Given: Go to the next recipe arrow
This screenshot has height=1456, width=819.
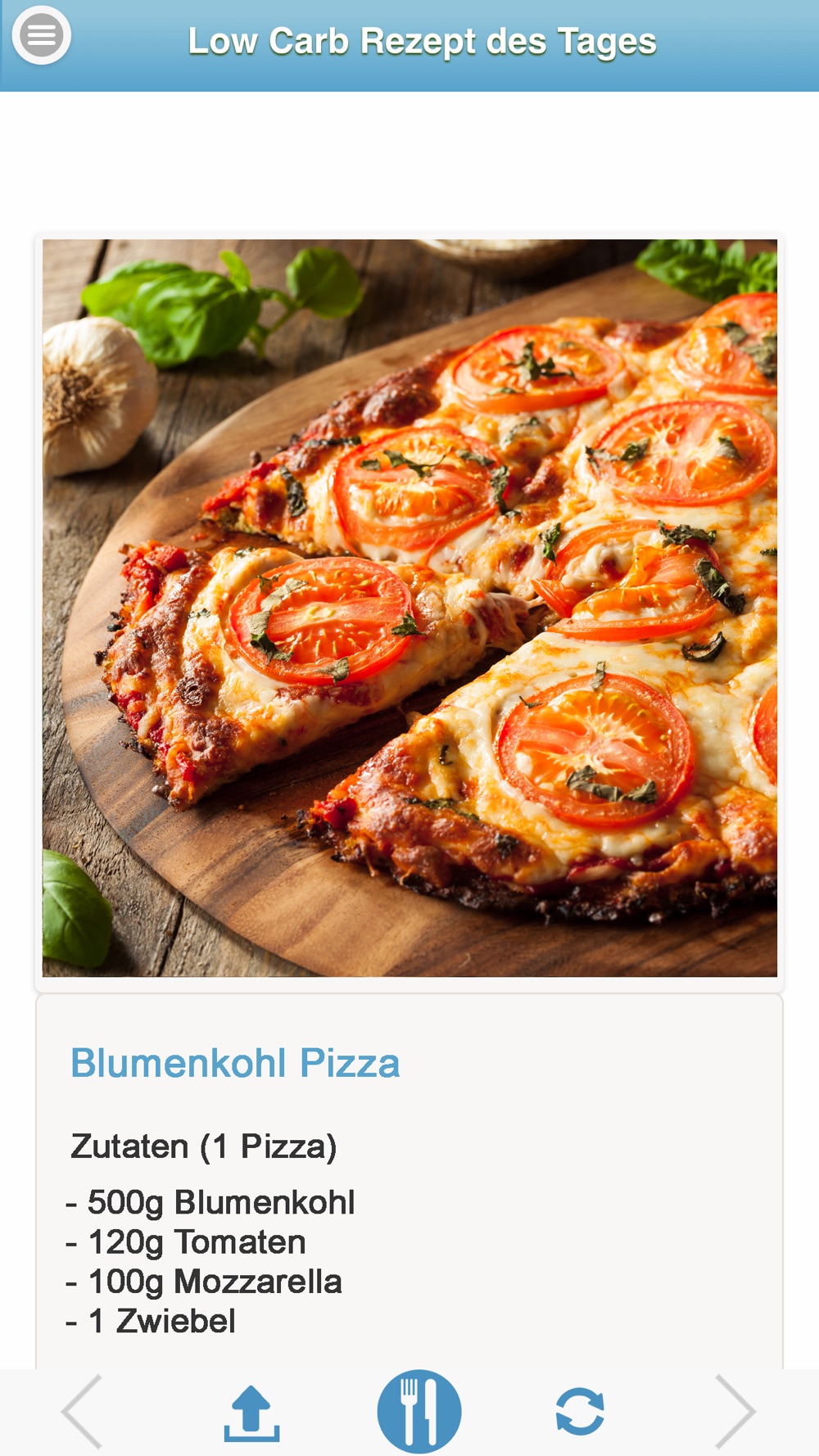Looking at the screenshot, I should pos(735,1412).
